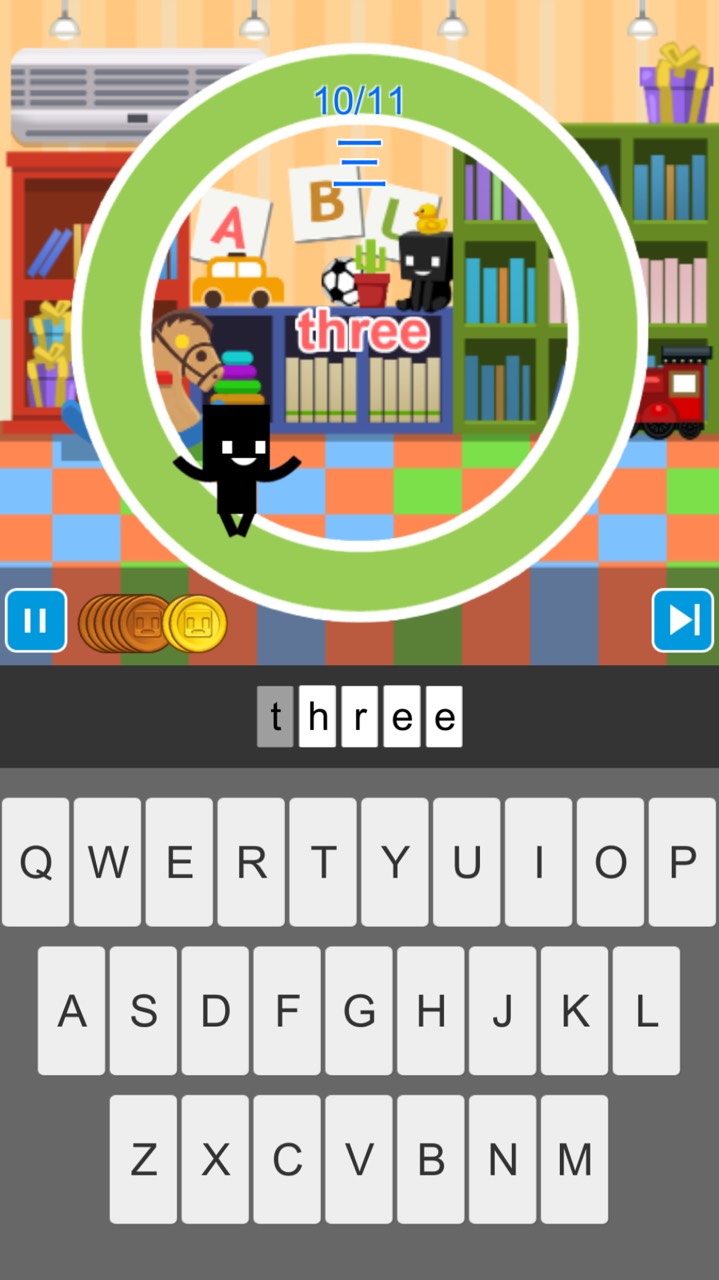Image resolution: width=719 pixels, height=1280 pixels.
Task: Choose the letter L key
Action: (x=646, y=1011)
